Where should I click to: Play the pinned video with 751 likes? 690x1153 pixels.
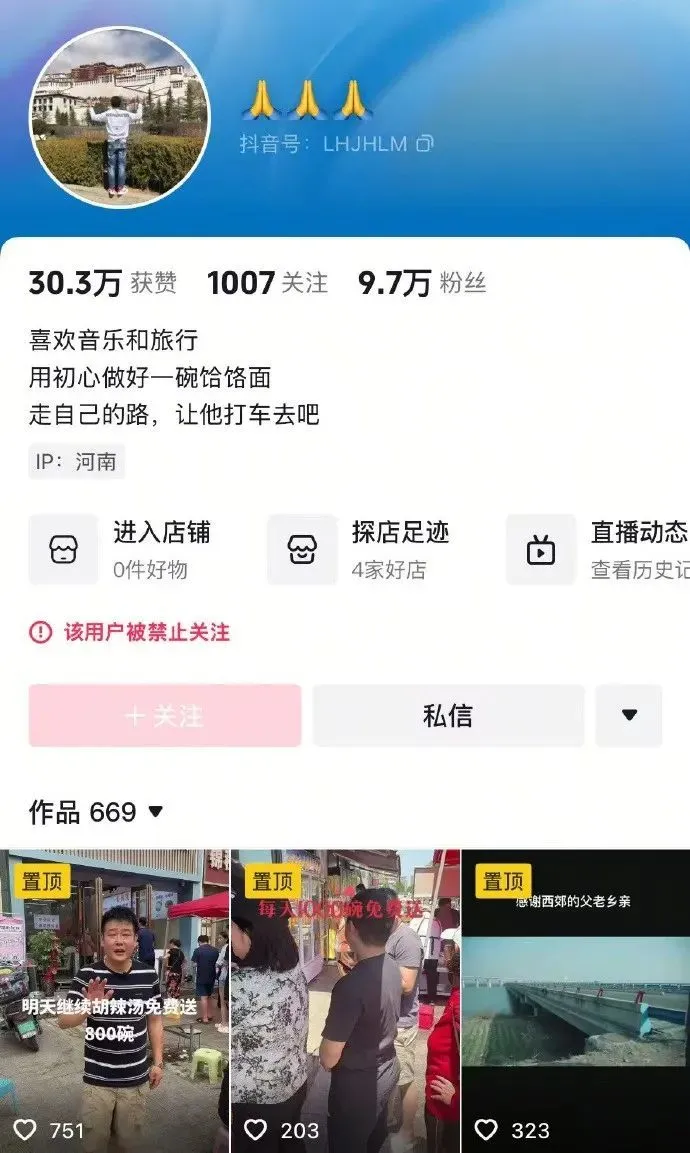pos(114,1000)
